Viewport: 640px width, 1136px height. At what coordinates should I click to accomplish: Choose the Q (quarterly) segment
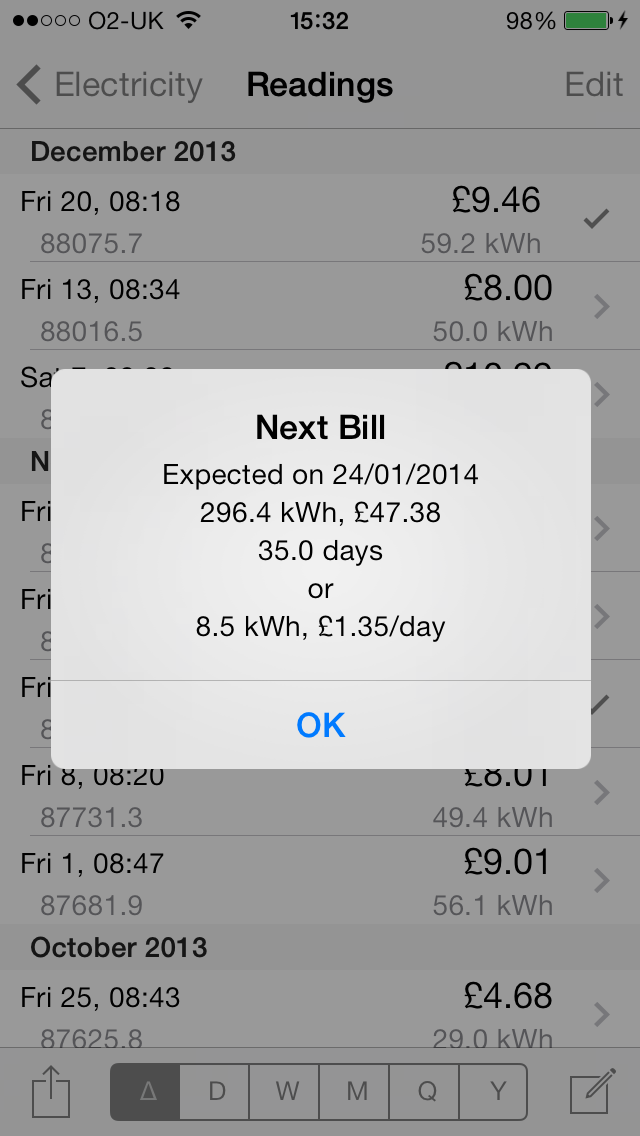pyautogui.click(x=425, y=1091)
